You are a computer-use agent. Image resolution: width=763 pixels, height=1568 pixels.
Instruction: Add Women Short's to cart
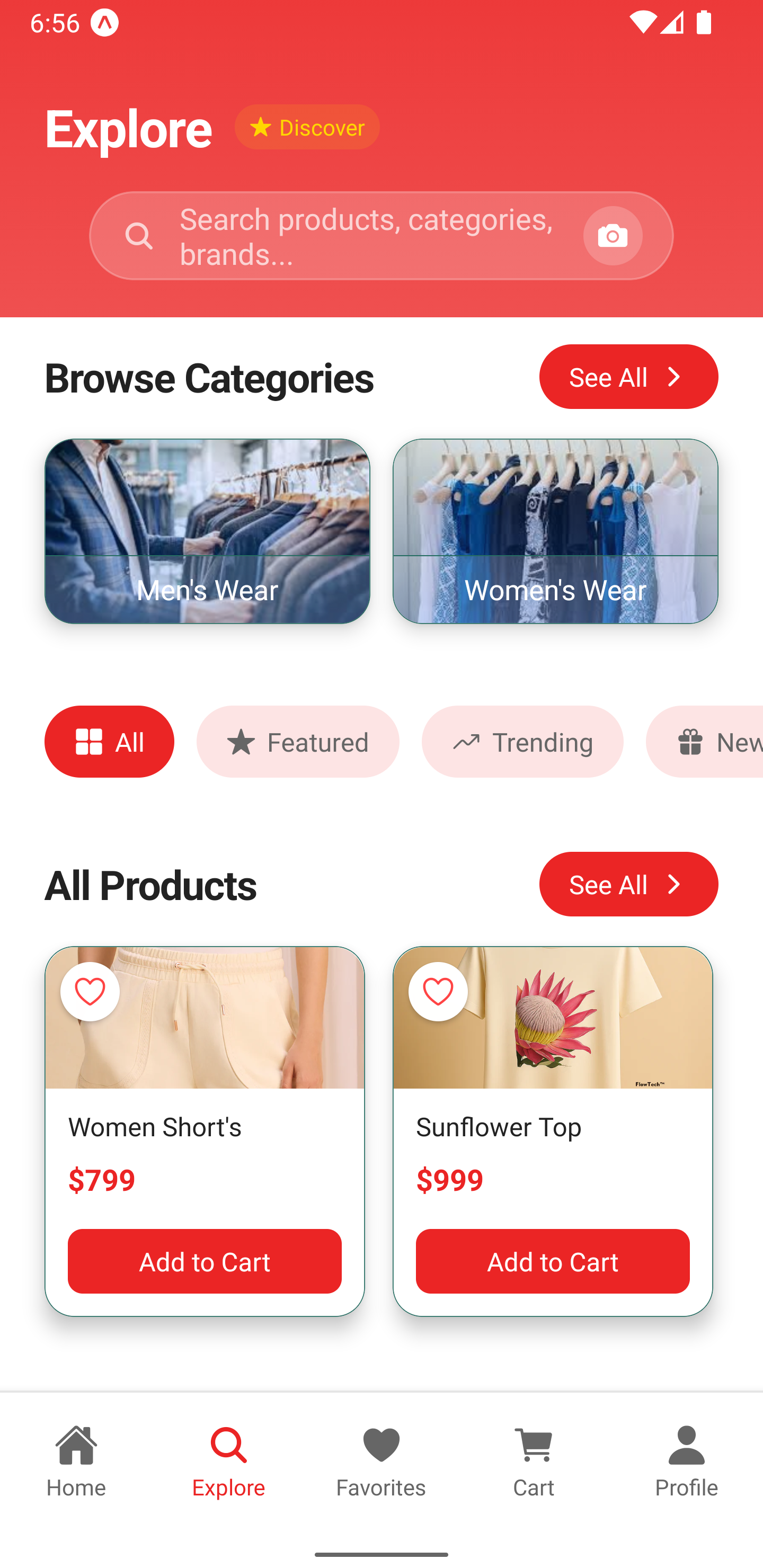click(205, 1261)
